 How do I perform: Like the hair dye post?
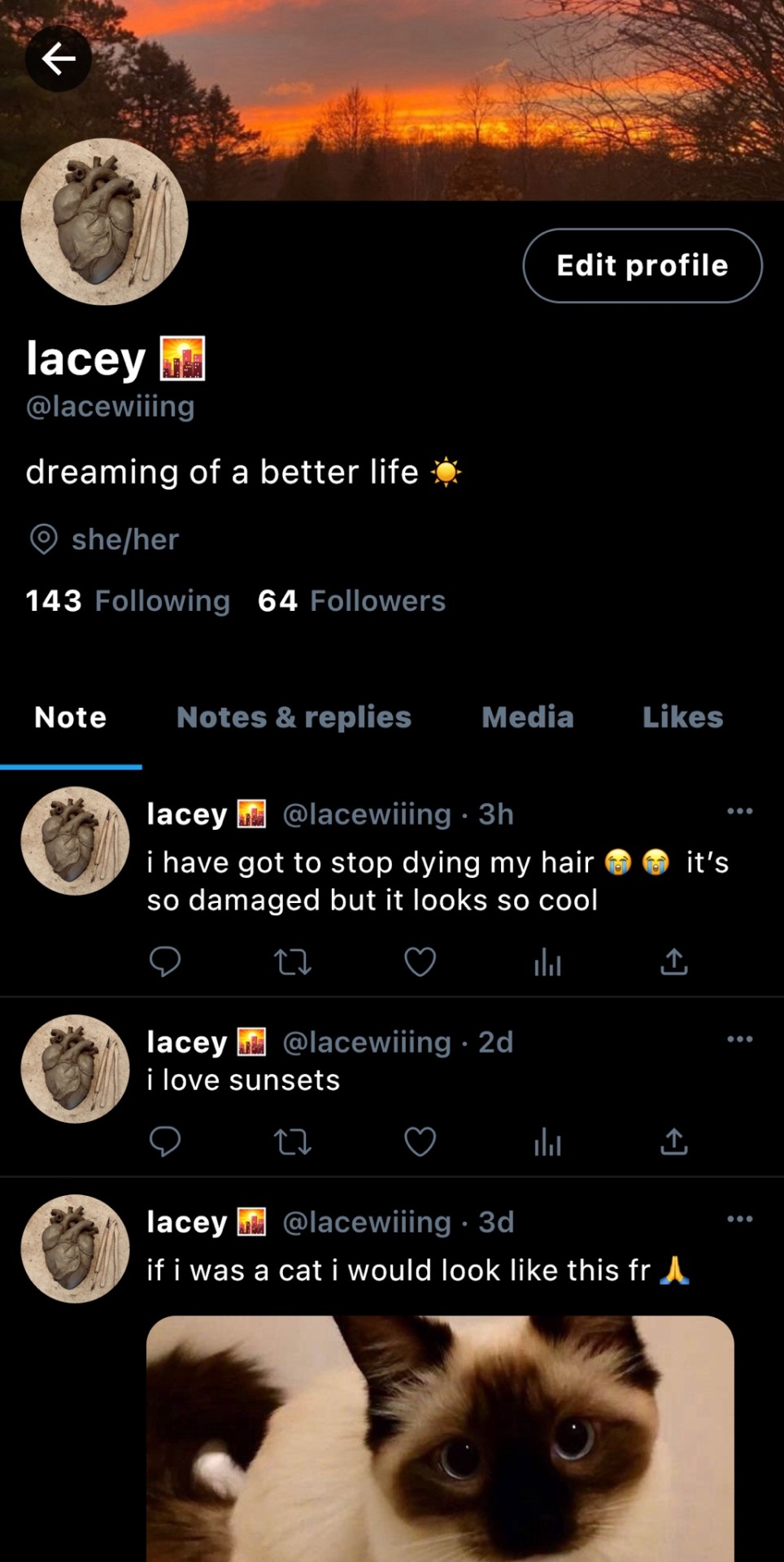pos(420,962)
